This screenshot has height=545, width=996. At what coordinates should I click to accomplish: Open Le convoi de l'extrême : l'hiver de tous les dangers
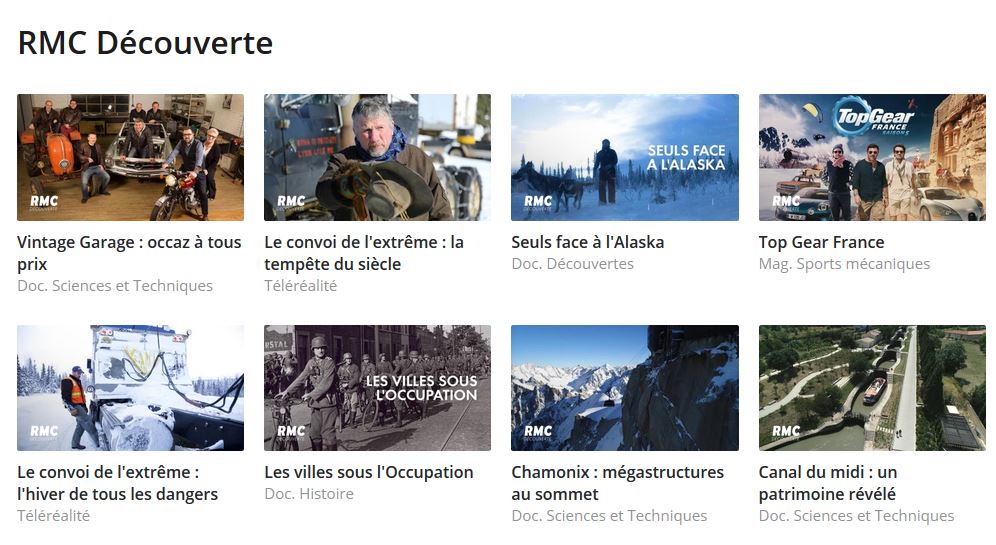tap(130, 388)
